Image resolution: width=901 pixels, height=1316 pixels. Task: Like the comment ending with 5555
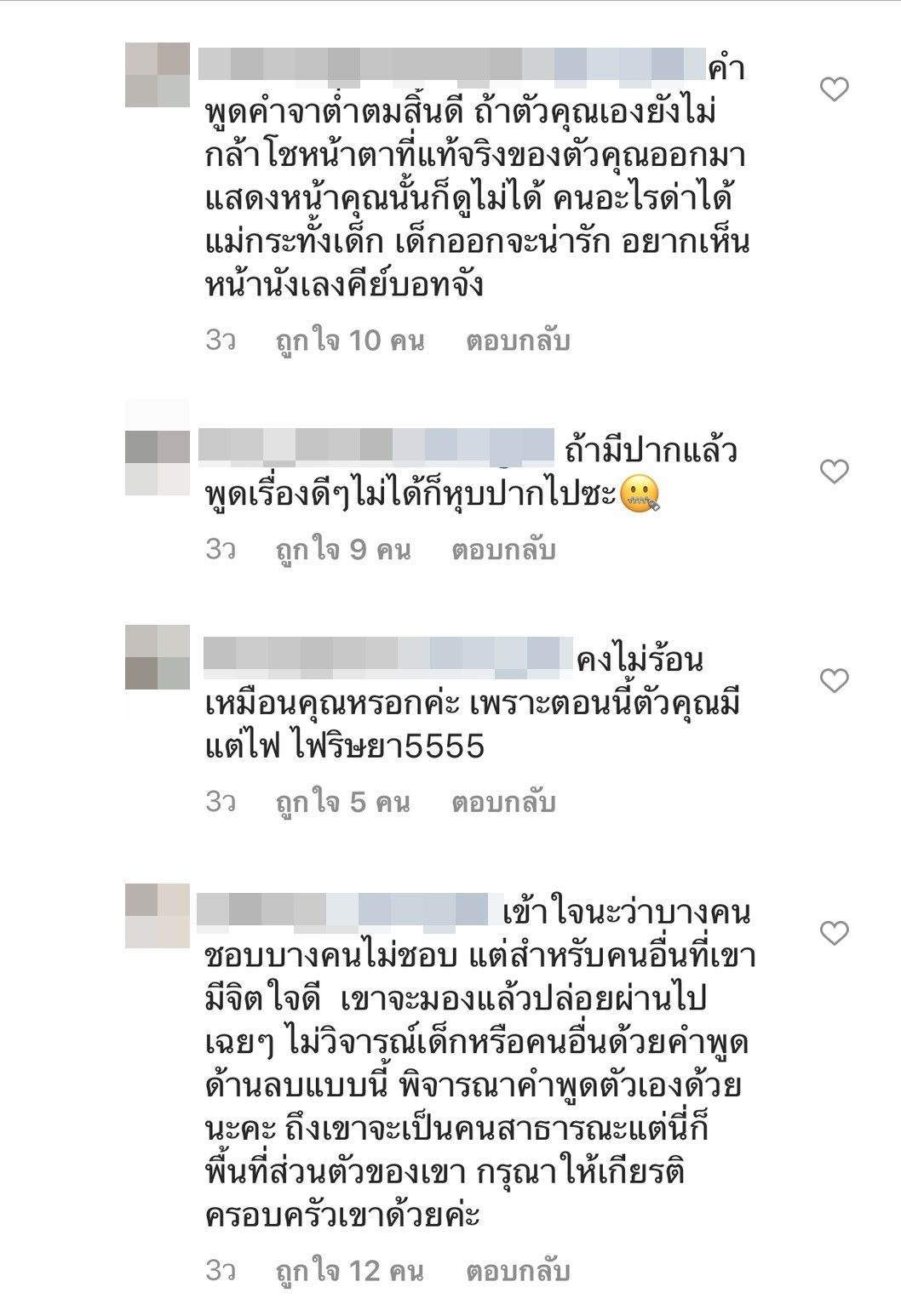tap(834, 680)
